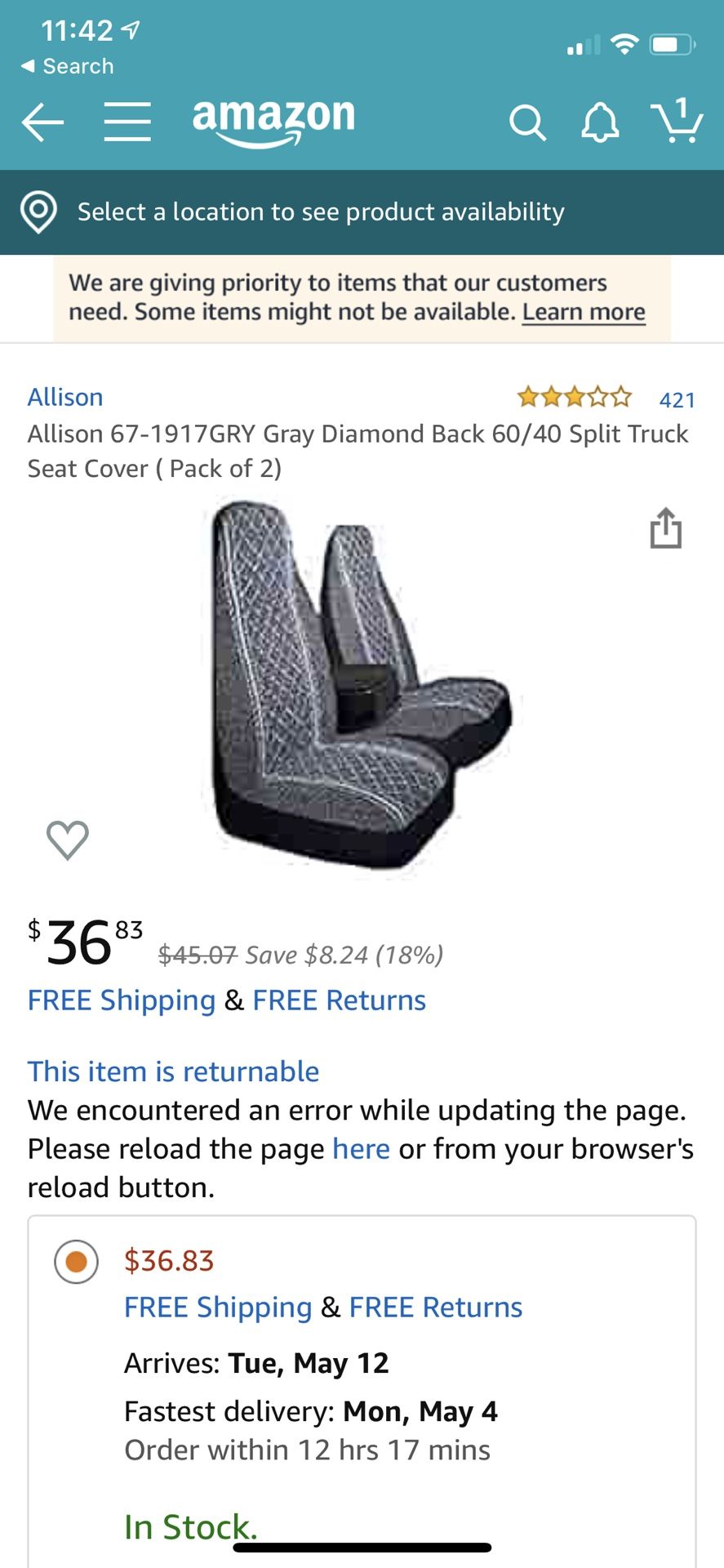This screenshot has height=1568, width=724.
Task: Return to Search via status bar link
Action: [69, 65]
